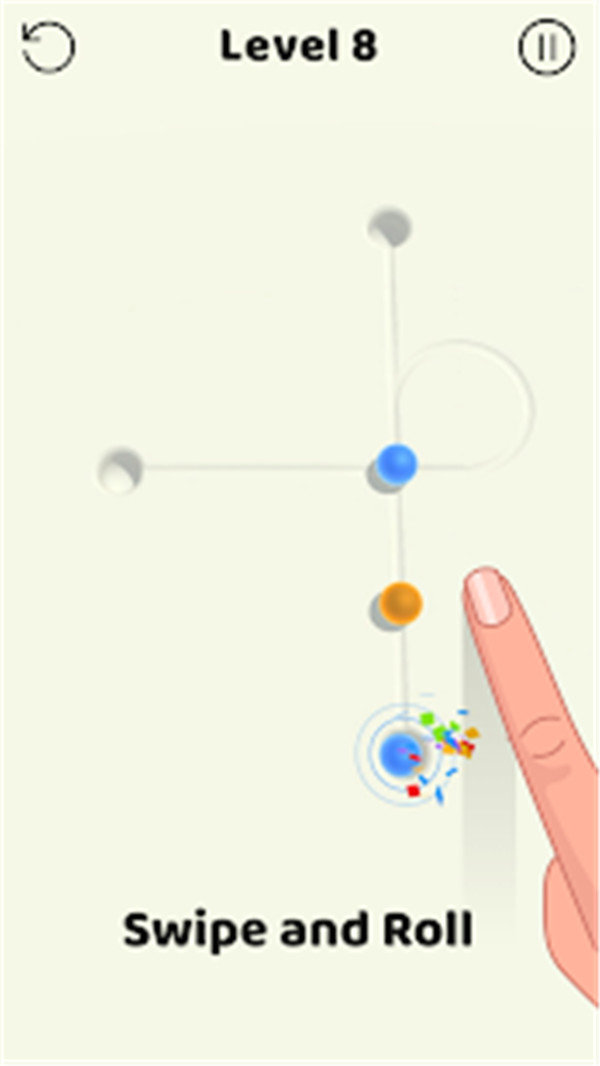This screenshot has width=600, height=1066.
Task: Restart the level with the reset icon
Action: [48, 47]
